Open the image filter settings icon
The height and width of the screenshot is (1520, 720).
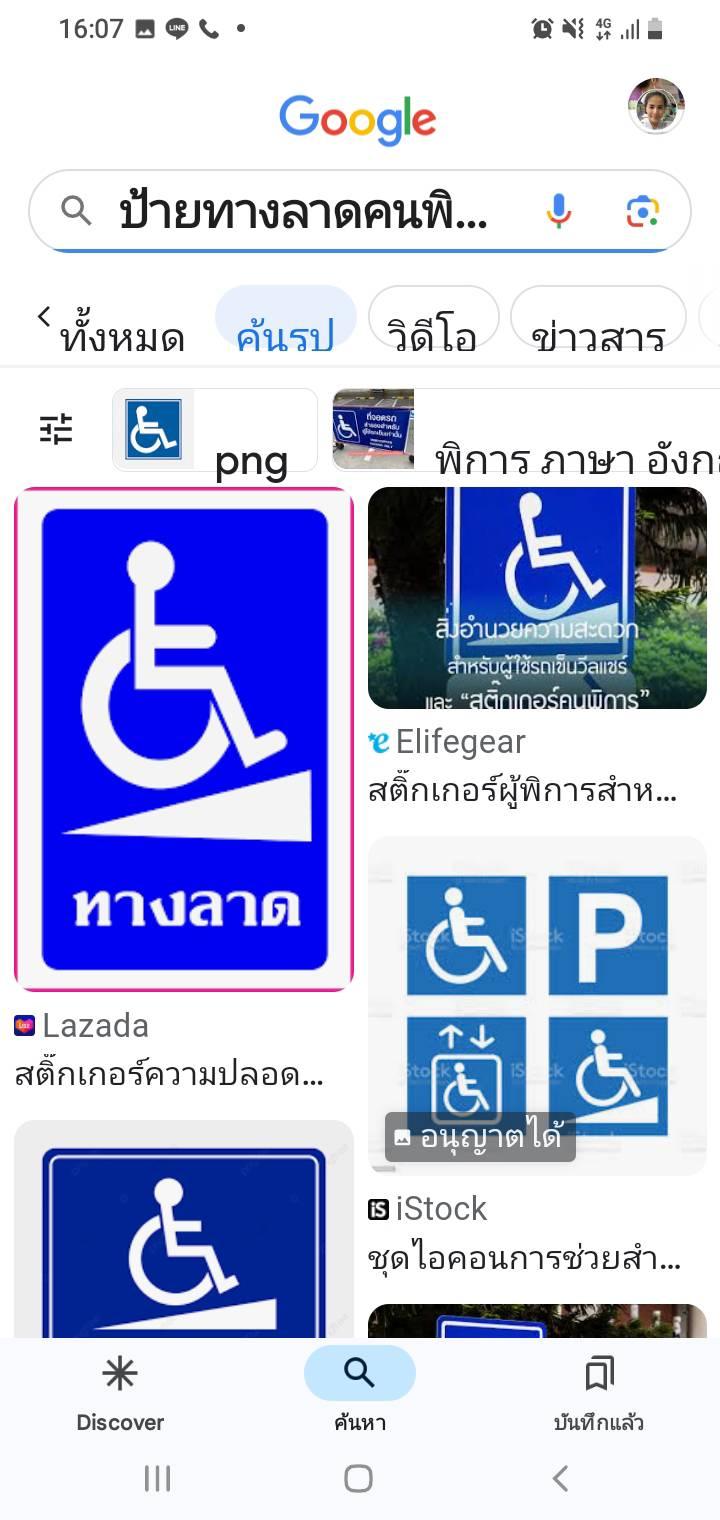click(x=56, y=429)
